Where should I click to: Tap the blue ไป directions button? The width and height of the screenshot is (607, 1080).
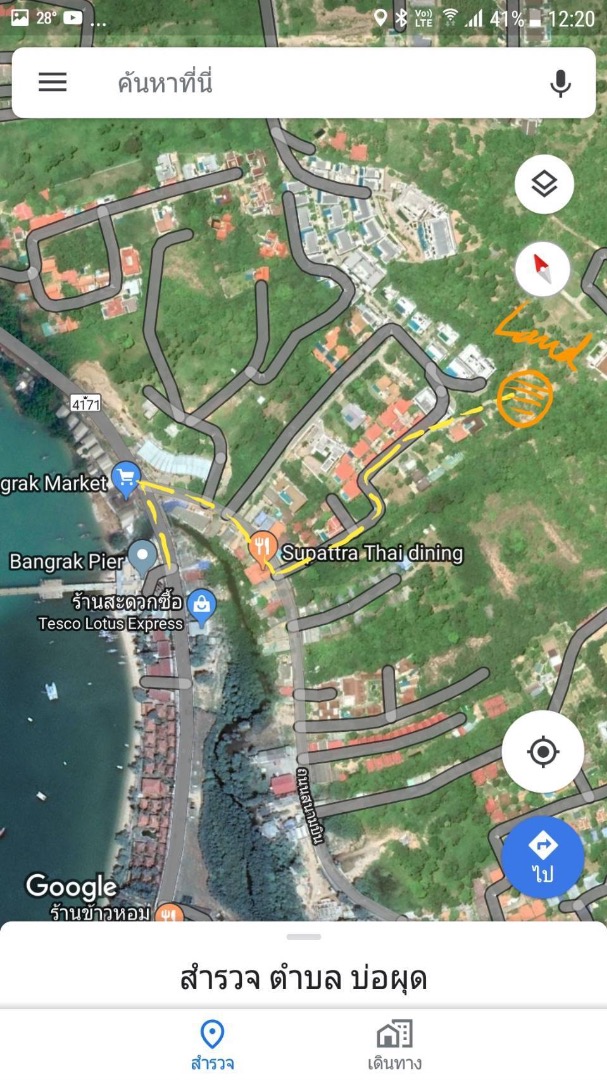click(x=543, y=858)
